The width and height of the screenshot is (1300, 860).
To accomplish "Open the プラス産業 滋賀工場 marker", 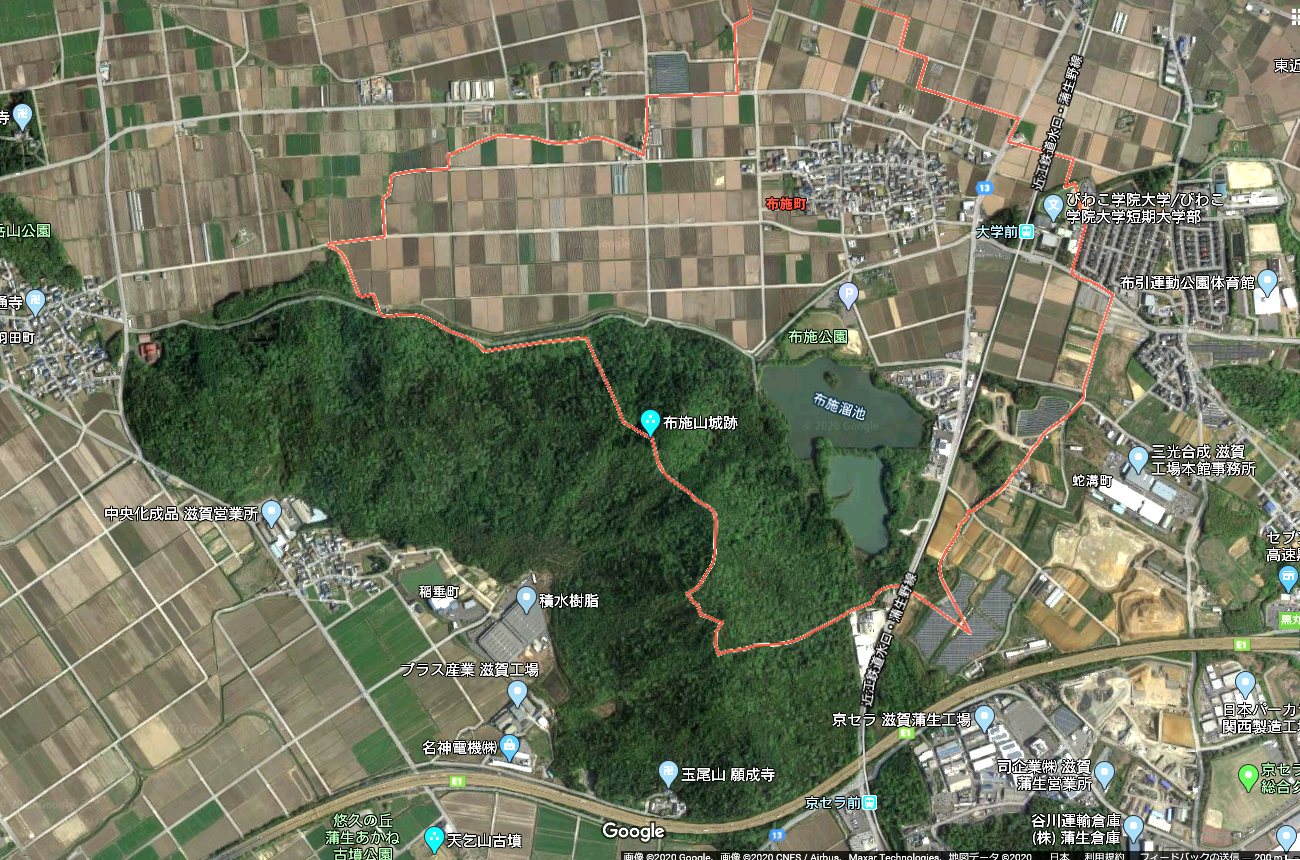I will point(517,691).
